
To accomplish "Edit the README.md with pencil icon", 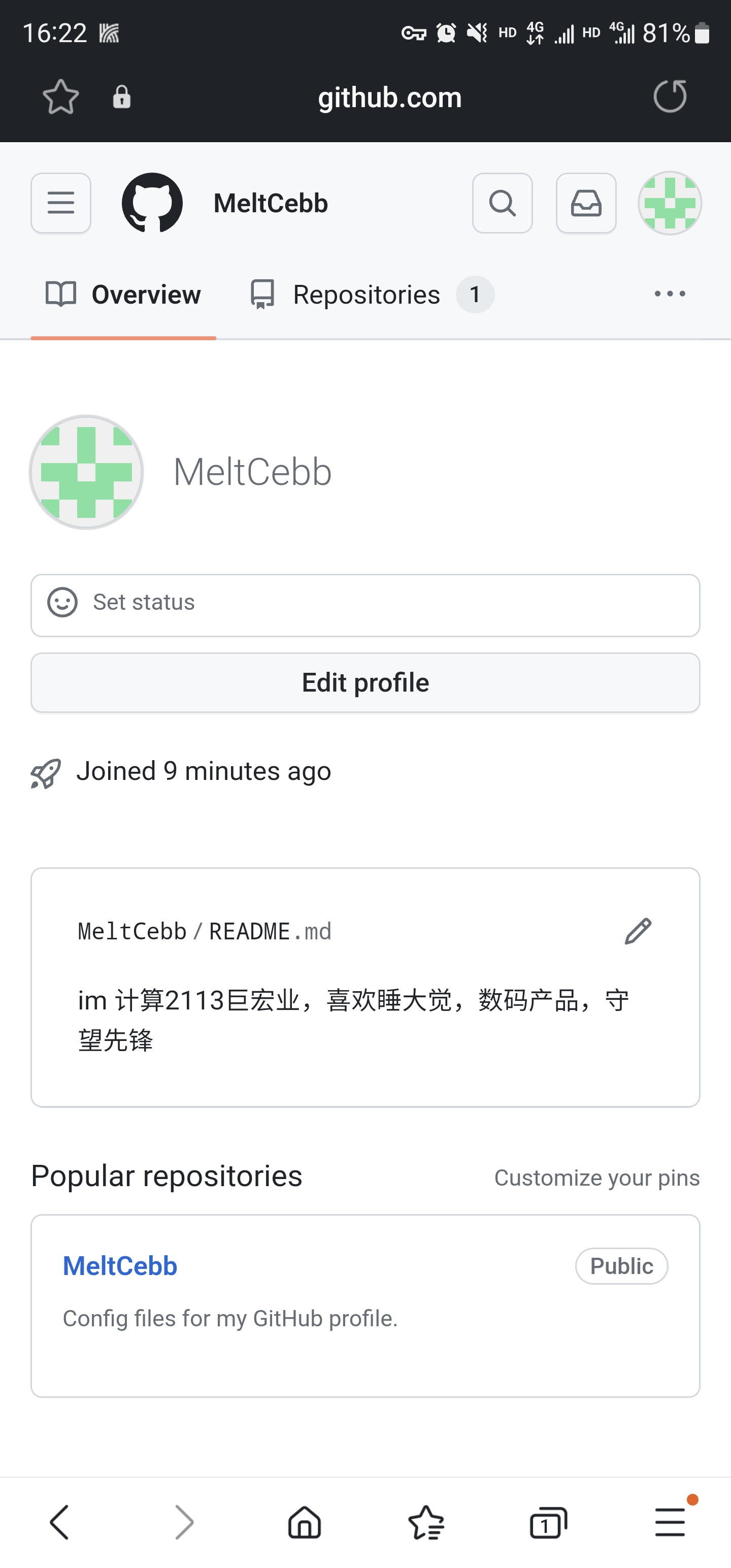I will click(638, 931).
